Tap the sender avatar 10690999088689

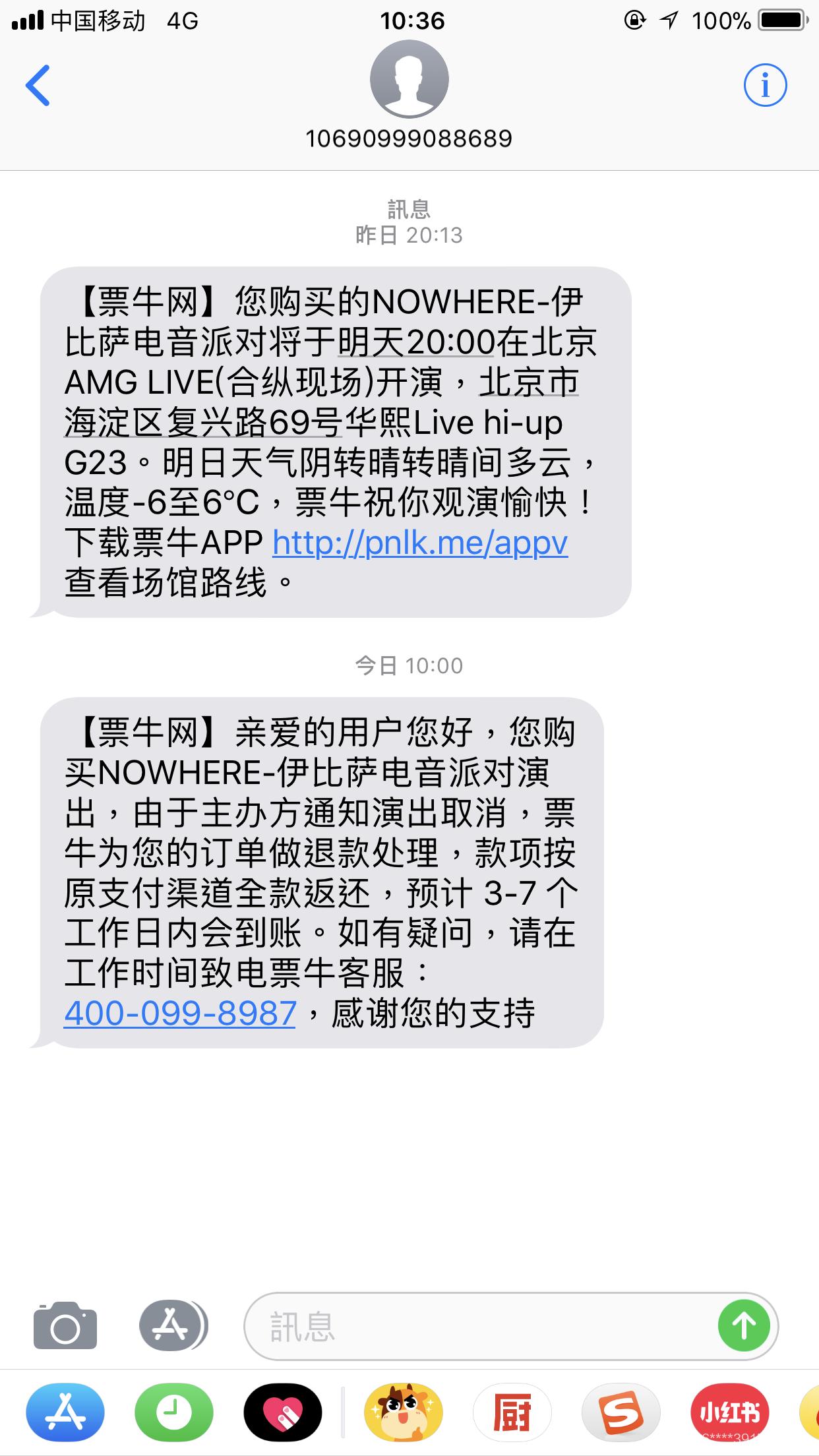[x=409, y=80]
